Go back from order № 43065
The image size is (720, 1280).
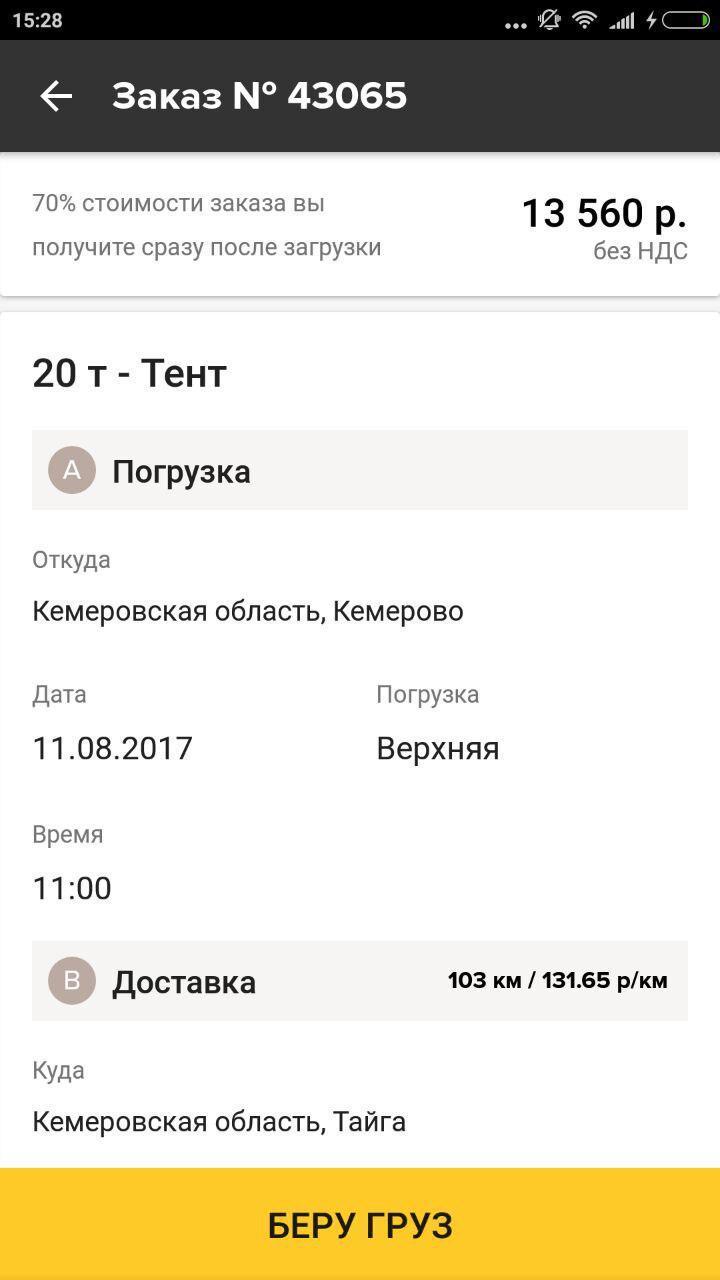pos(56,96)
